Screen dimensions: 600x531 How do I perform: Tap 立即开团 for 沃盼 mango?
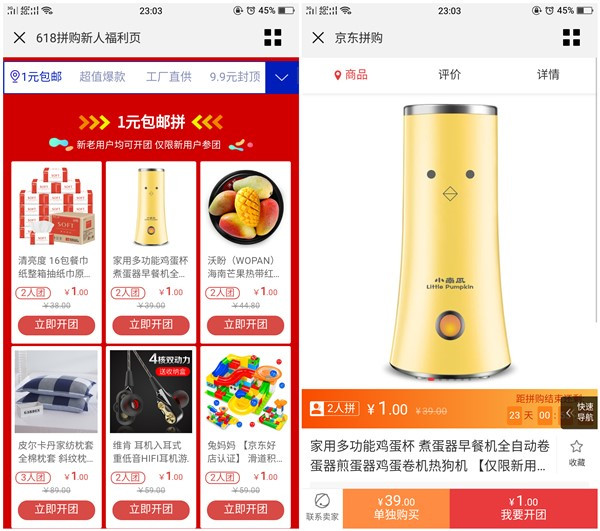[x=245, y=325]
